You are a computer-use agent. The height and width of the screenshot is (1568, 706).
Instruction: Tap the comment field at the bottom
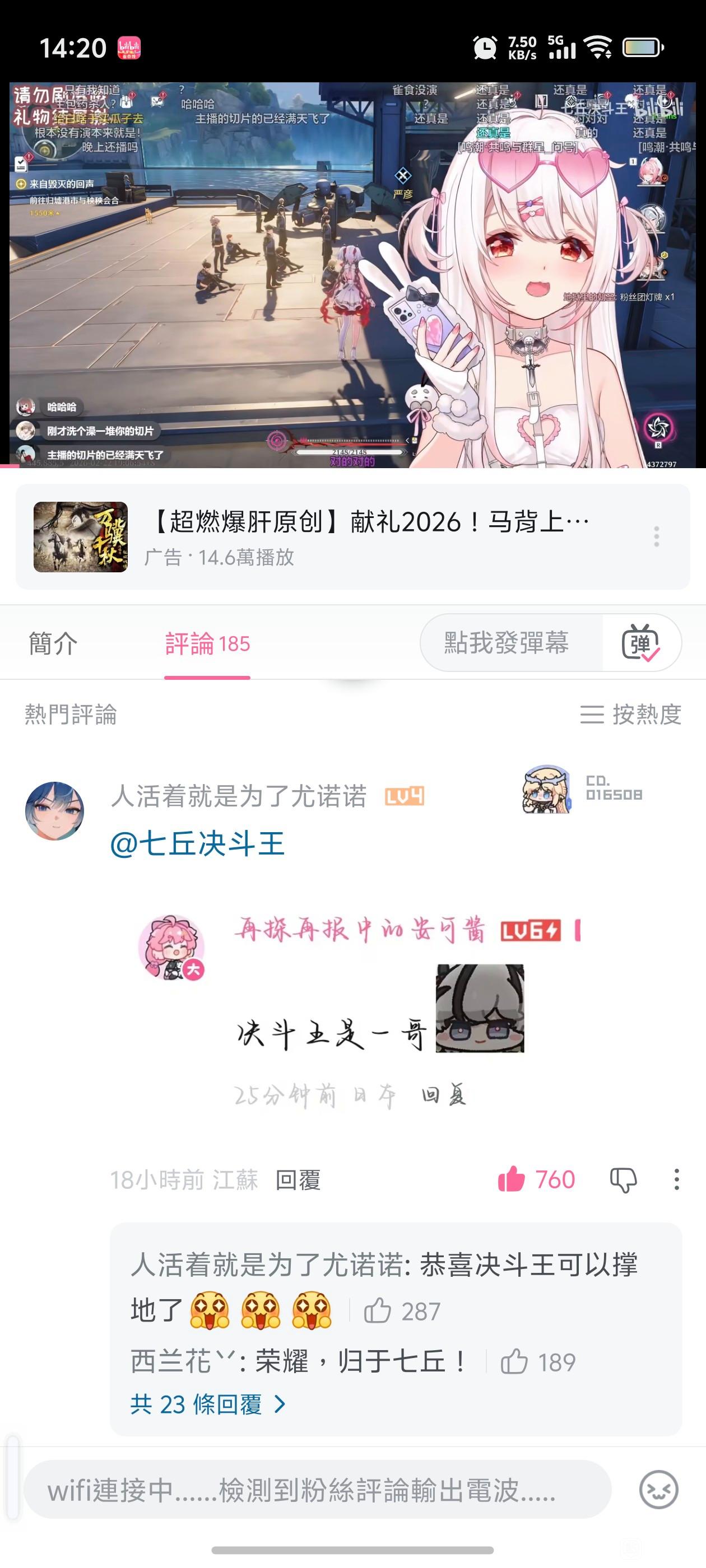point(317,1490)
